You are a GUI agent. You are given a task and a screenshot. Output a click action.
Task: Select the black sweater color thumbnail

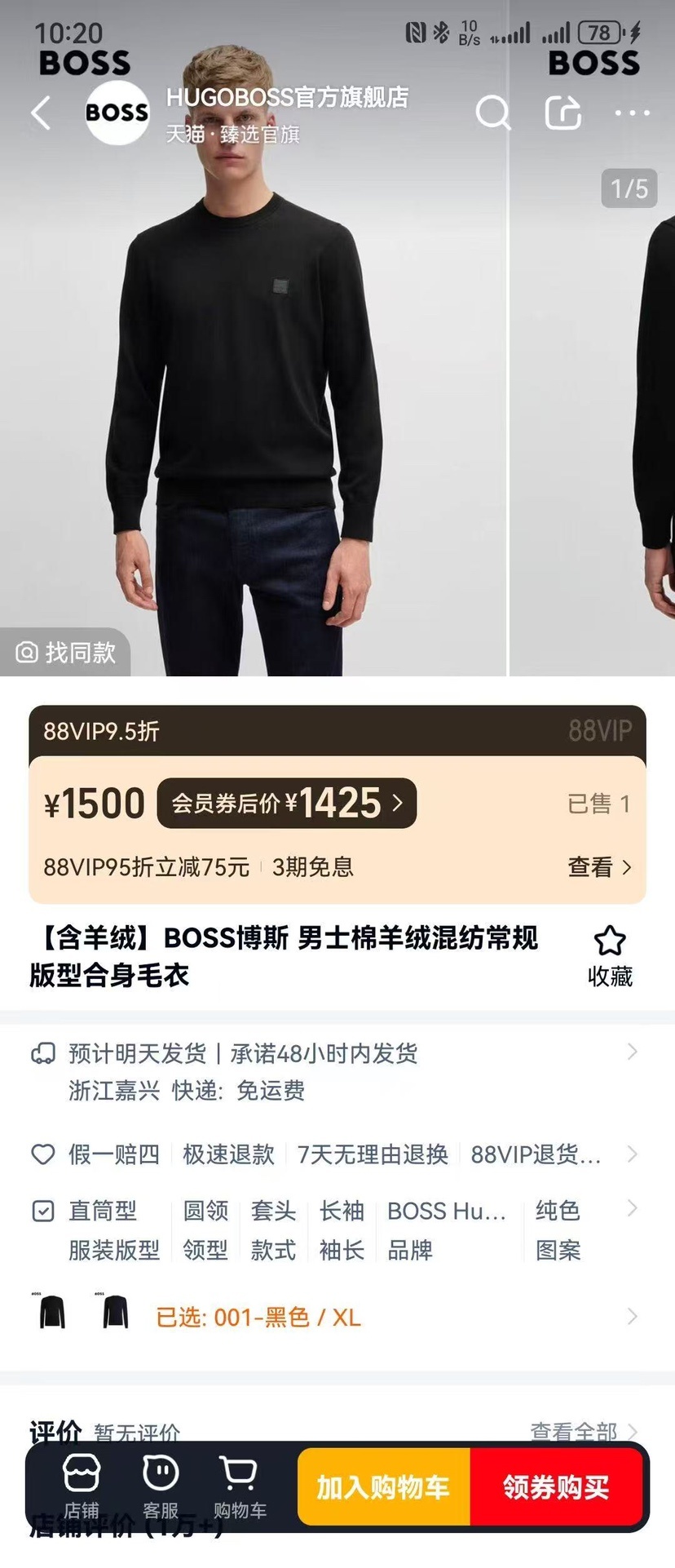click(53, 1312)
